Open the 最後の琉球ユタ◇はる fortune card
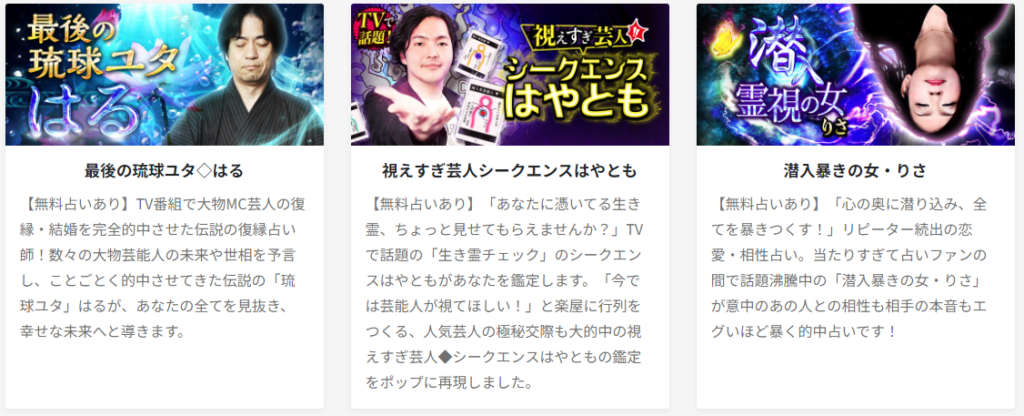The image size is (1024, 416). (164, 170)
